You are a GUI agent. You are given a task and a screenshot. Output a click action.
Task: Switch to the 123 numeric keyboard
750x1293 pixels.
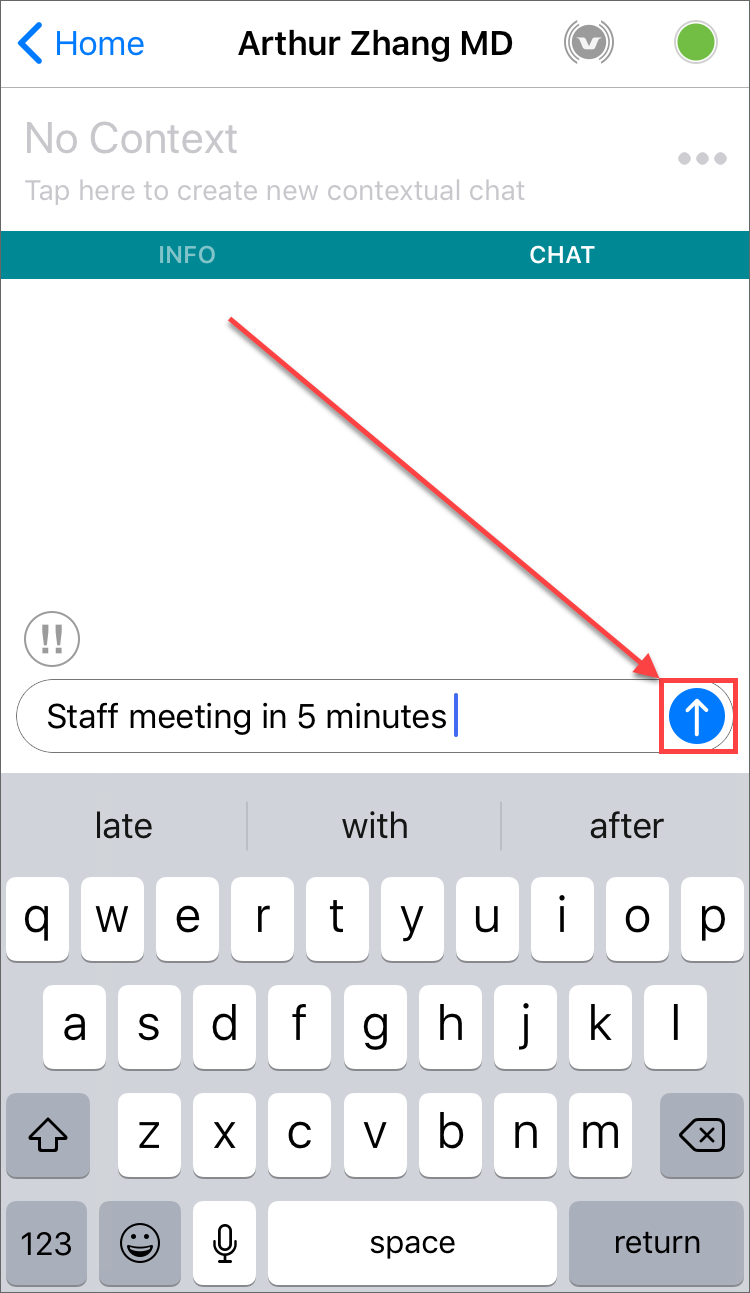[47, 1243]
